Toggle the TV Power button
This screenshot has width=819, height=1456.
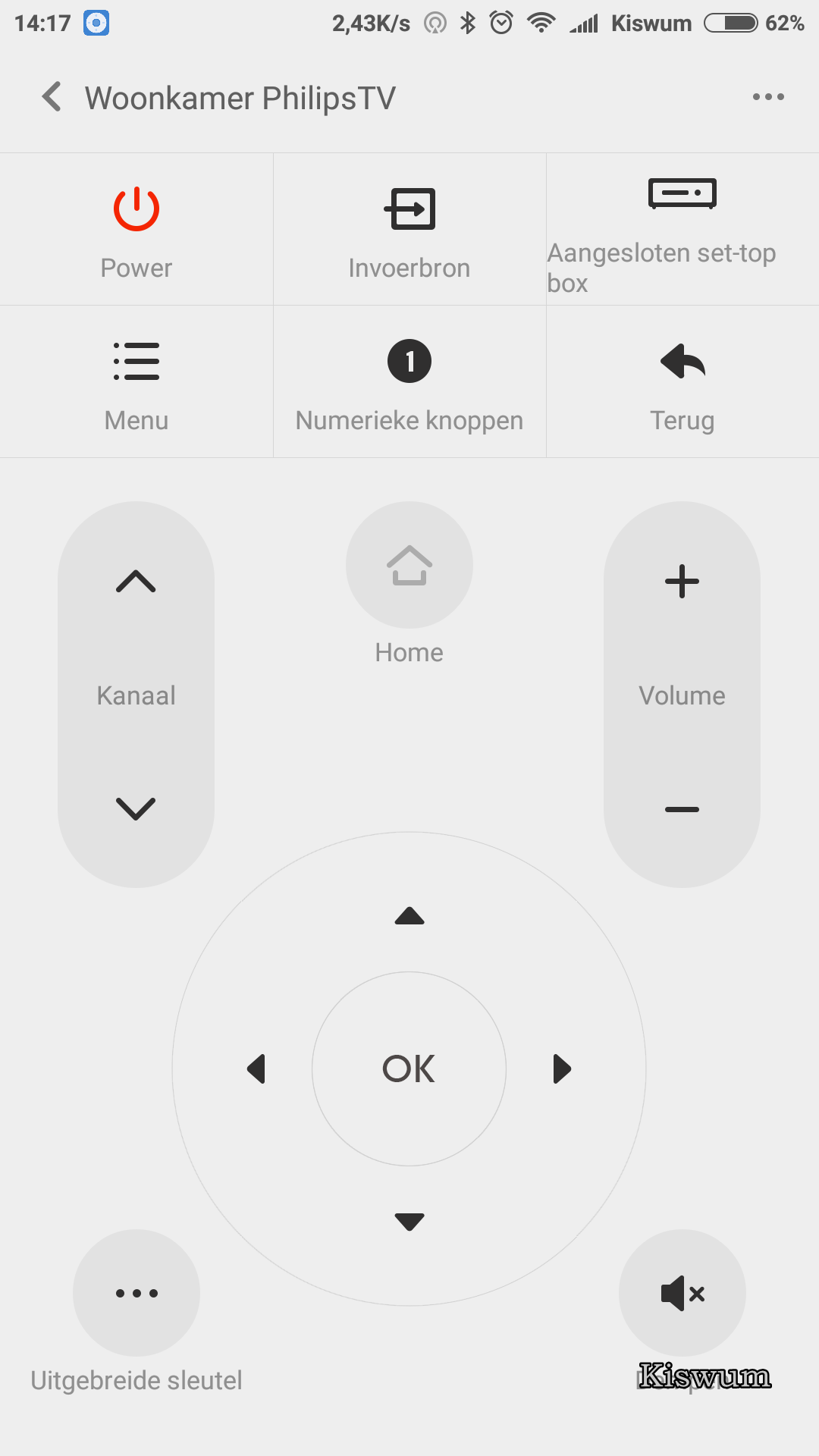[x=136, y=229]
